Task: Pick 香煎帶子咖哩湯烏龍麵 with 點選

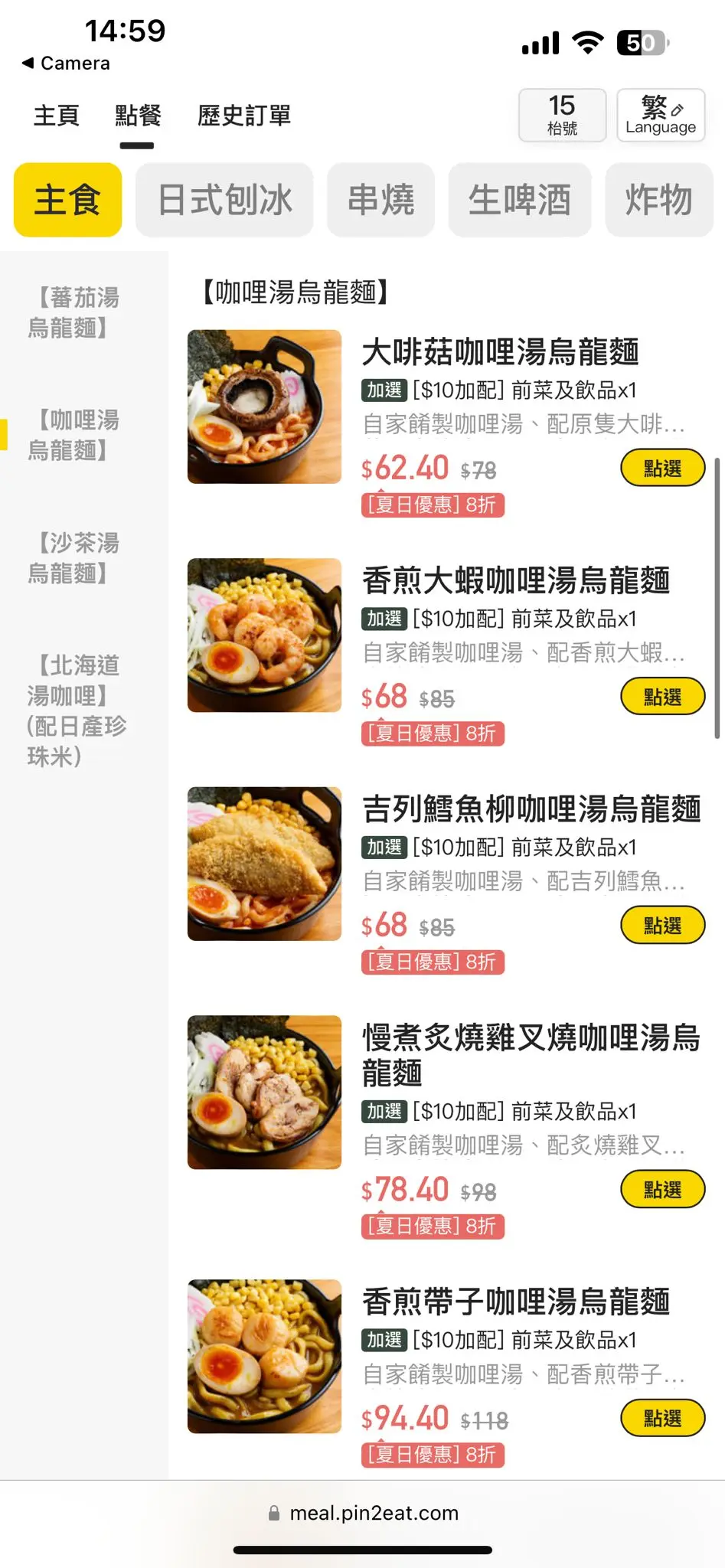Action: coord(662,1418)
